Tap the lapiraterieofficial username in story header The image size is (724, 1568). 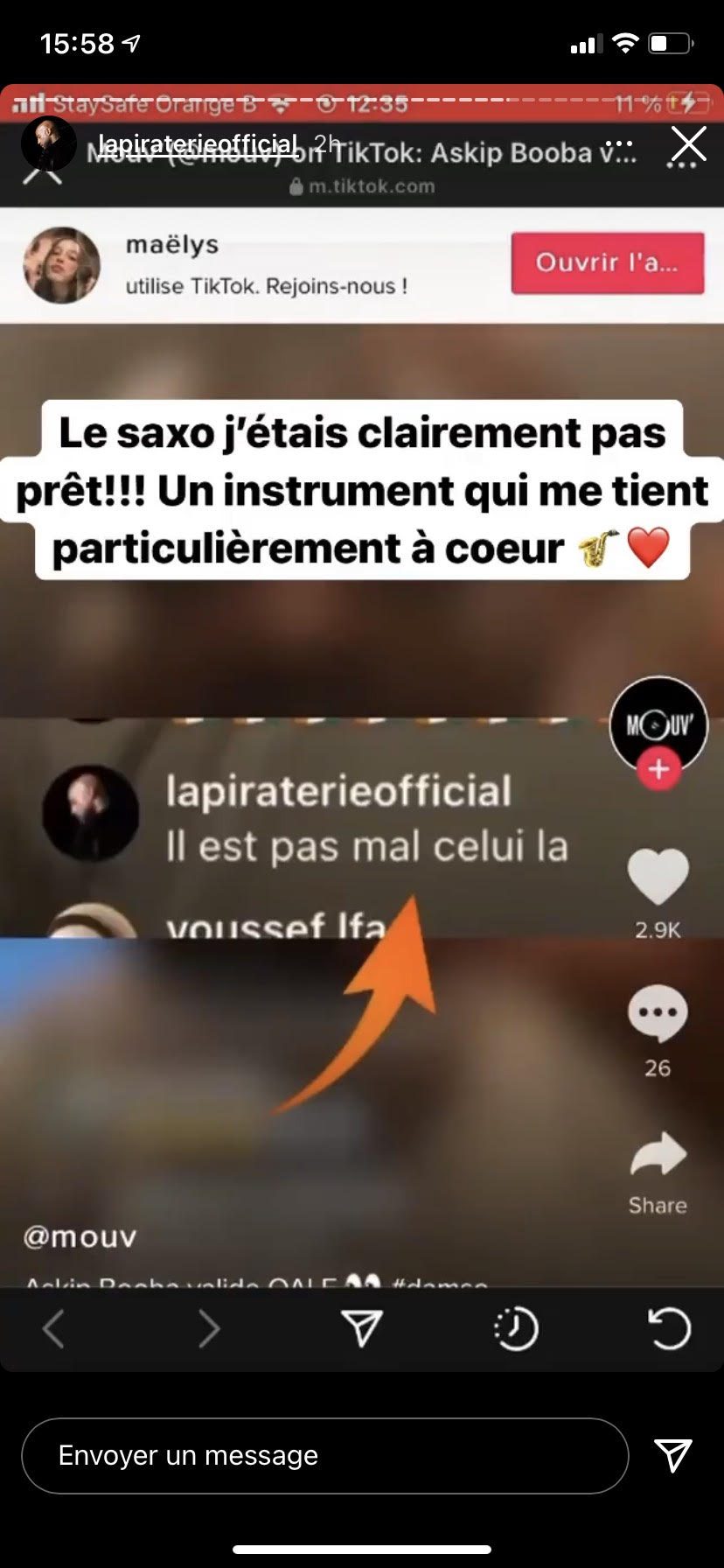coord(198,143)
